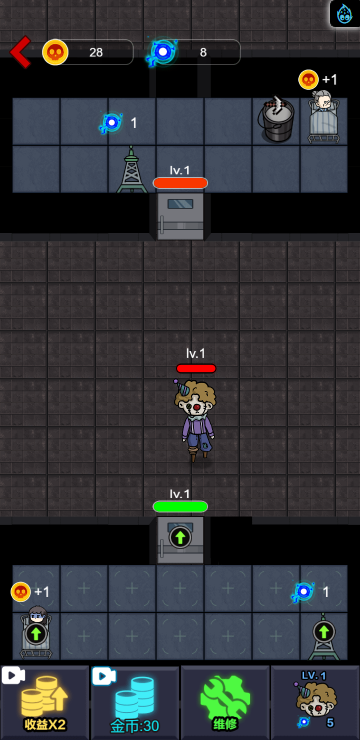Upgrade the tower in bottom room
This screenshot has width=360, height=740.
pyautogui.click(x=324, y=631)
